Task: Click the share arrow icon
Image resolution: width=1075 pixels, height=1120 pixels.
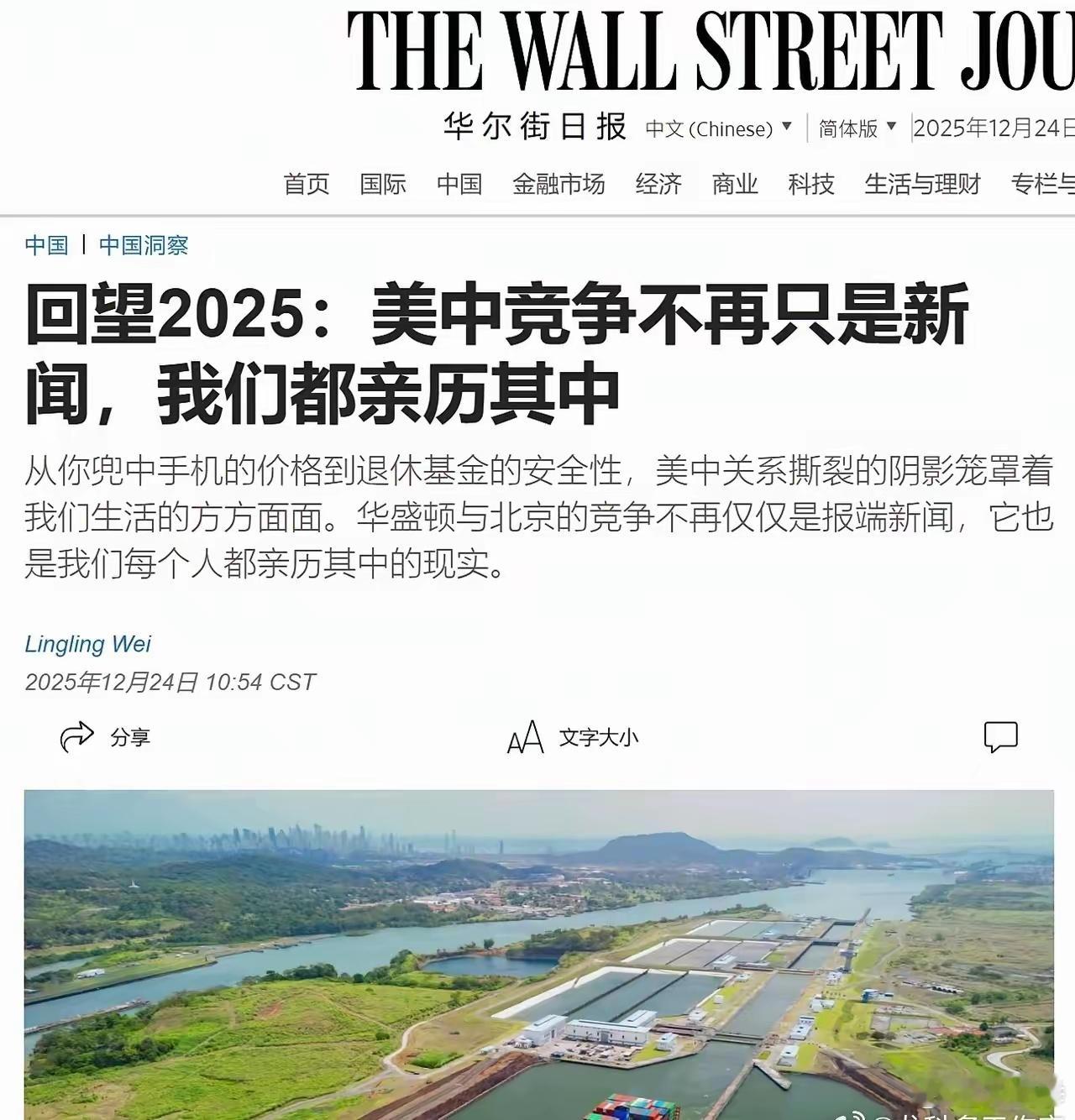Action: 76,738
